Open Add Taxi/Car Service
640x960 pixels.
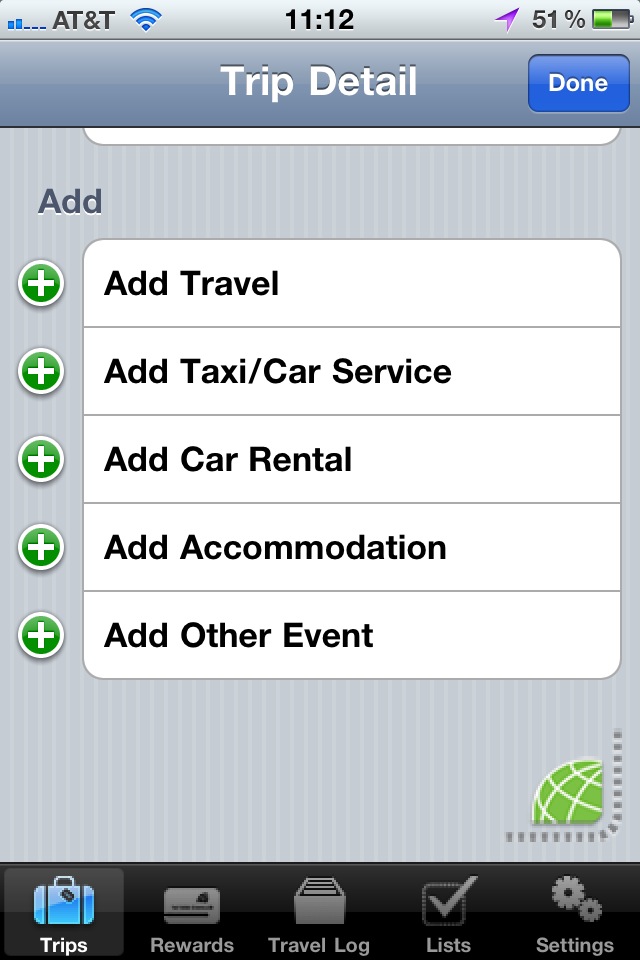click(x=352, y=372)
